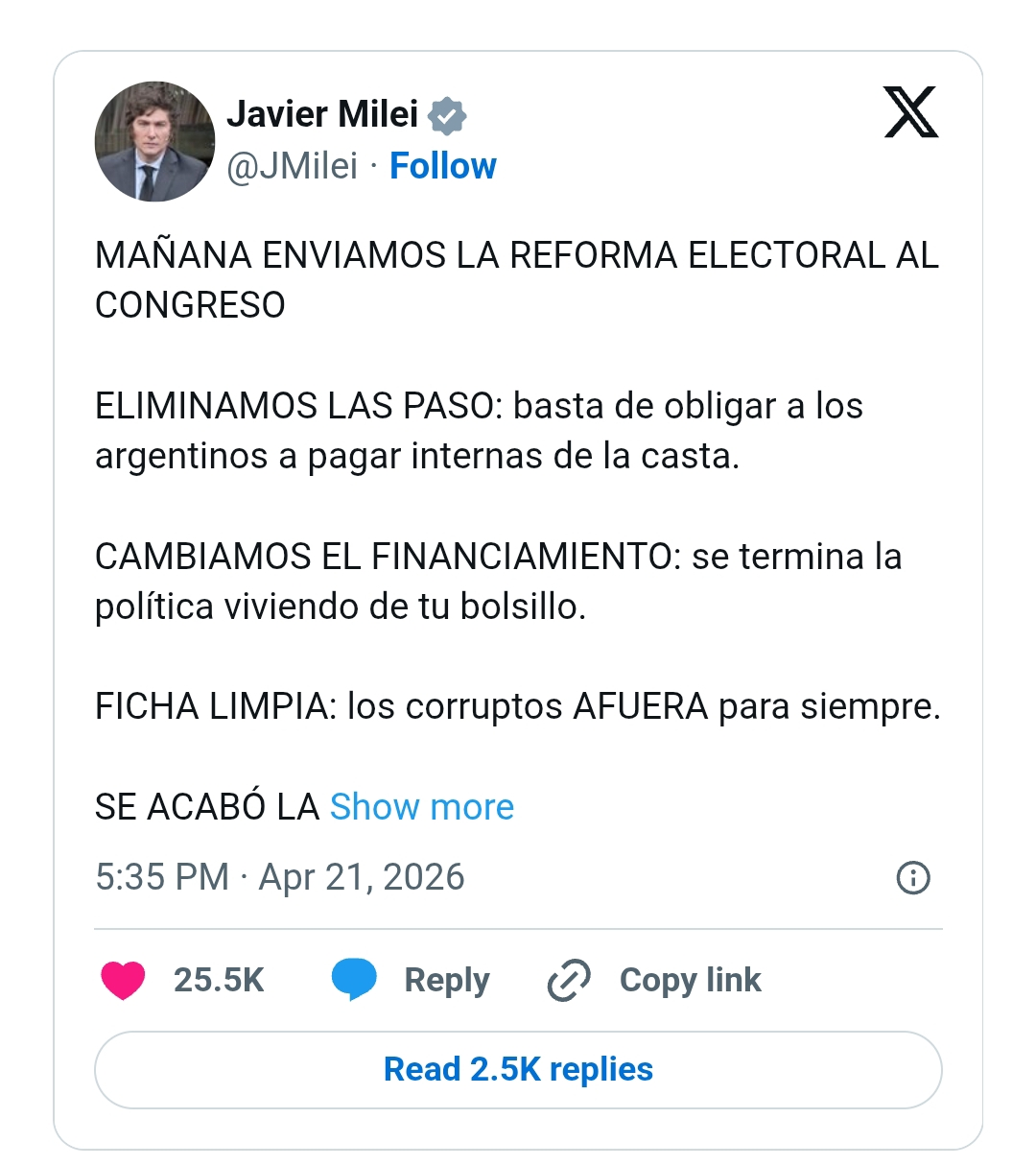The image size is (1036, 1166).
Task: Follow the @JMilei account
Action: click(442, 166)
